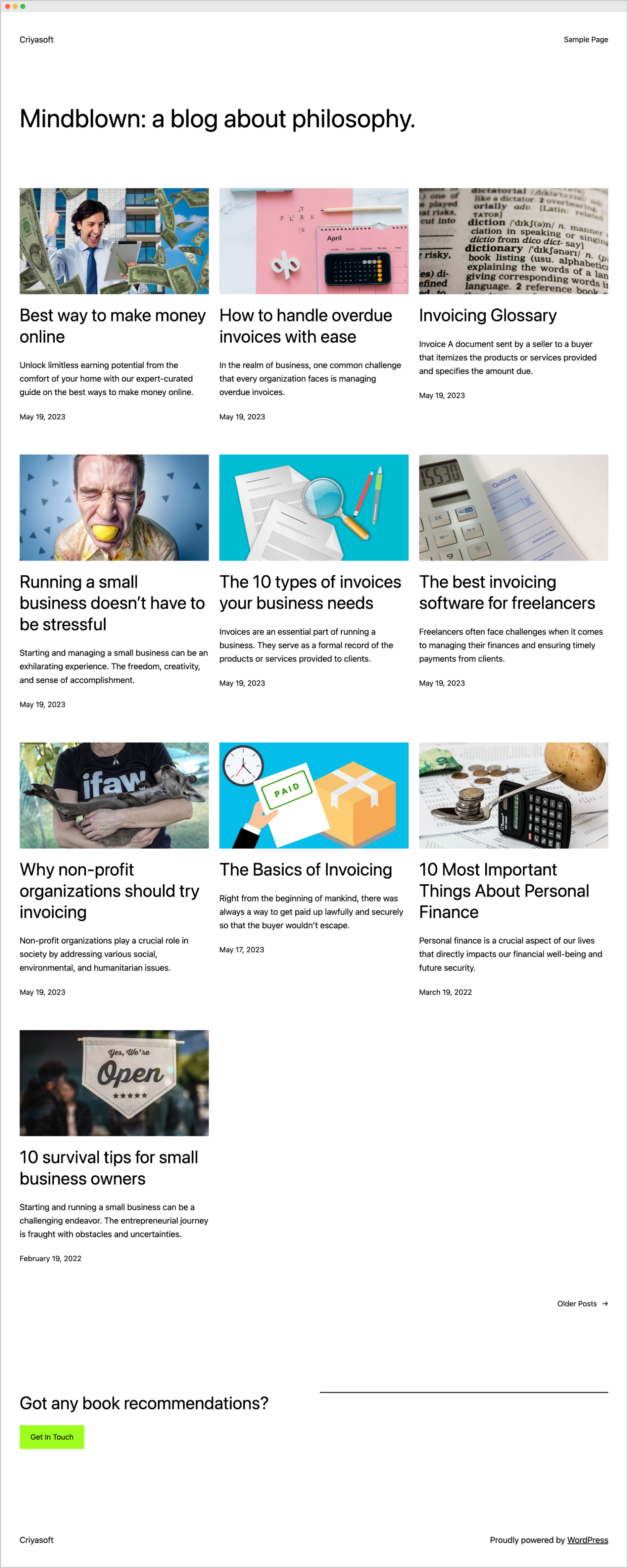Open The Basics of Invoicing post
This screenshot has width=628, height=1568.
coord(305,869)
